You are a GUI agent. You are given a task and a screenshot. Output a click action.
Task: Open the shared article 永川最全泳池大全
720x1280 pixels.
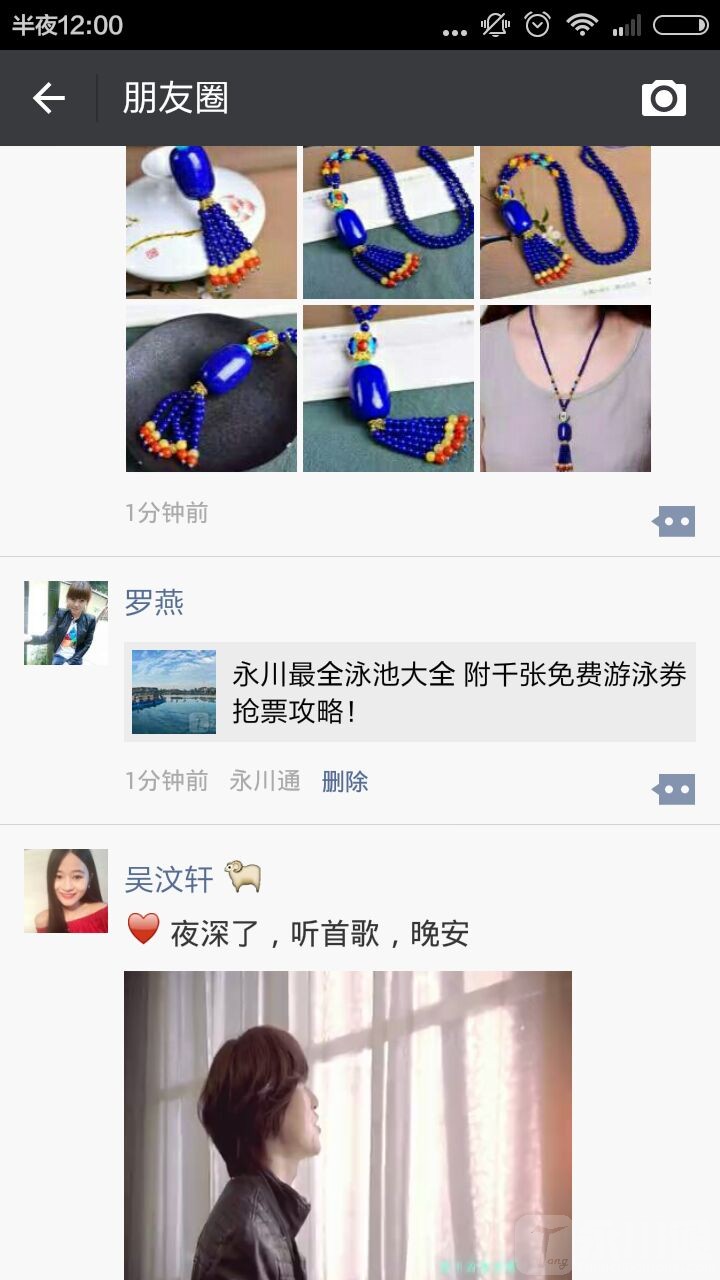click(410, 692)
